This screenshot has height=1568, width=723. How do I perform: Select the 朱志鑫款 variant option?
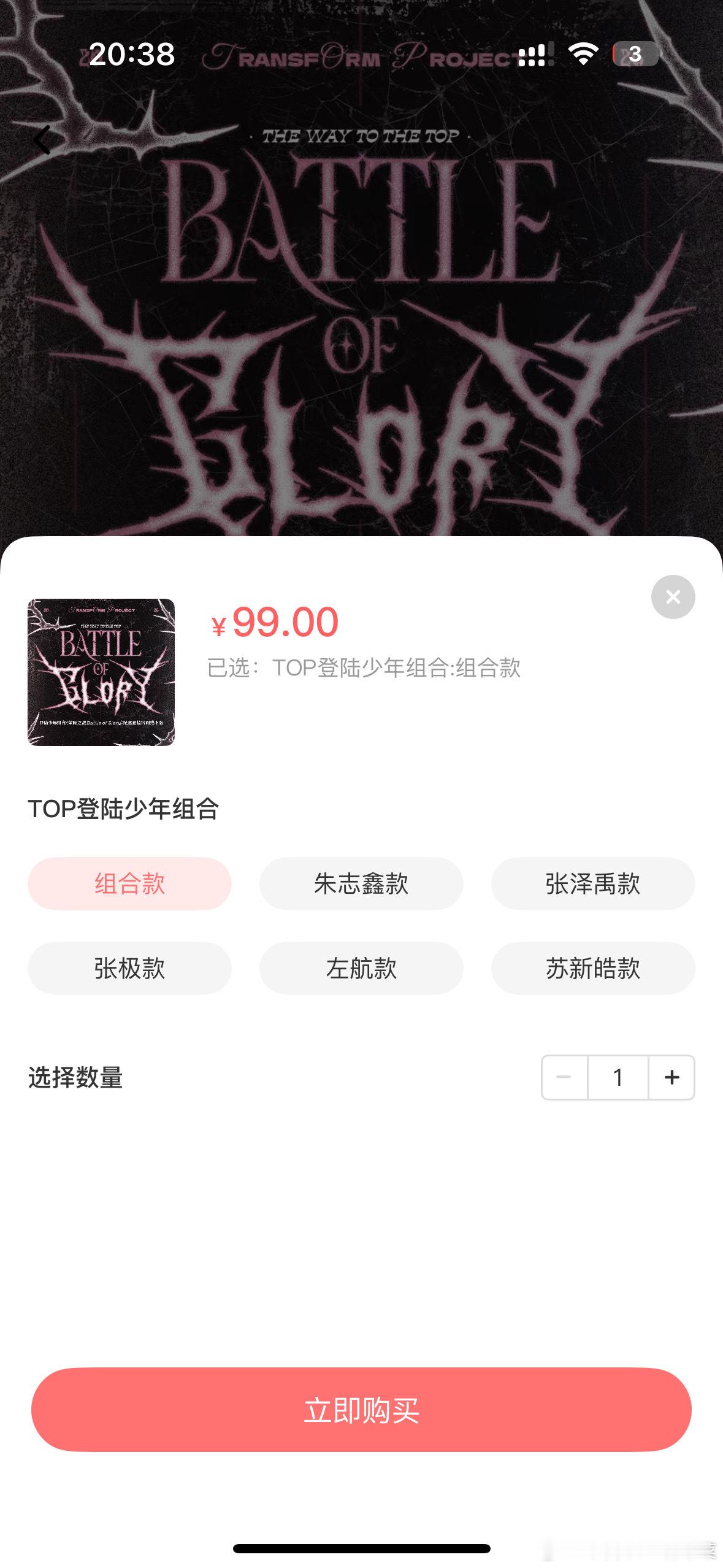pyautogui.click(x=361, y=883)
